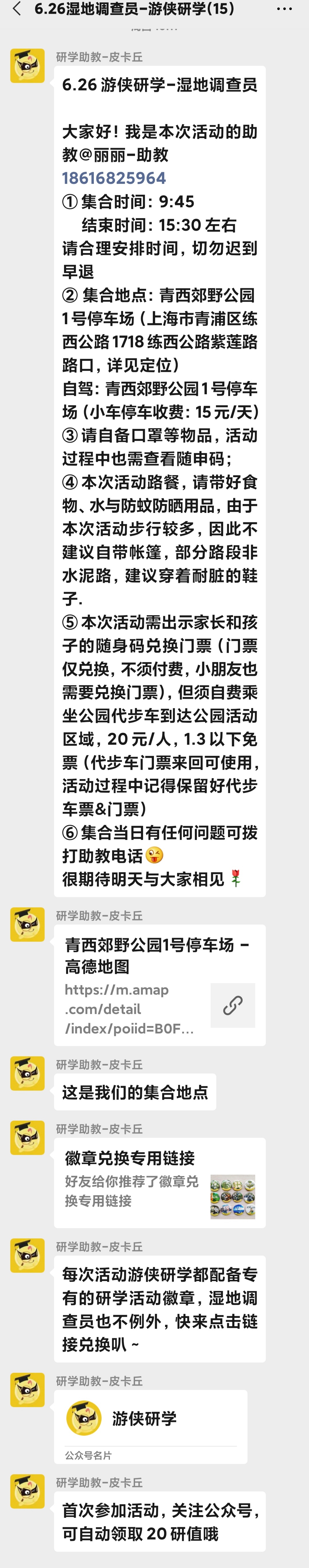Open the chat's three-dot menu

pyautogui.click(x=284, y=9)
